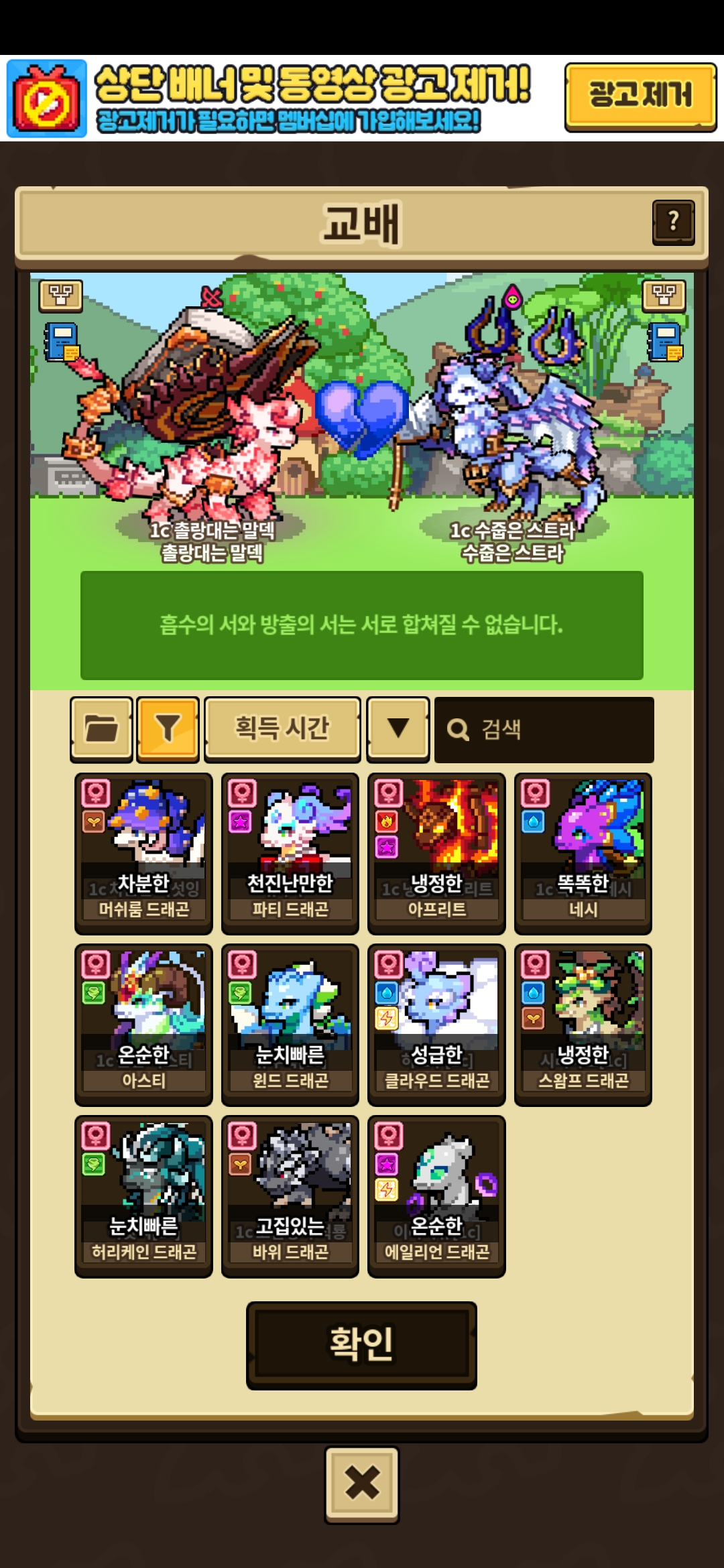The image size is (724, 1568).
Task: Toggle the funnel filter button
Action: 168,728
